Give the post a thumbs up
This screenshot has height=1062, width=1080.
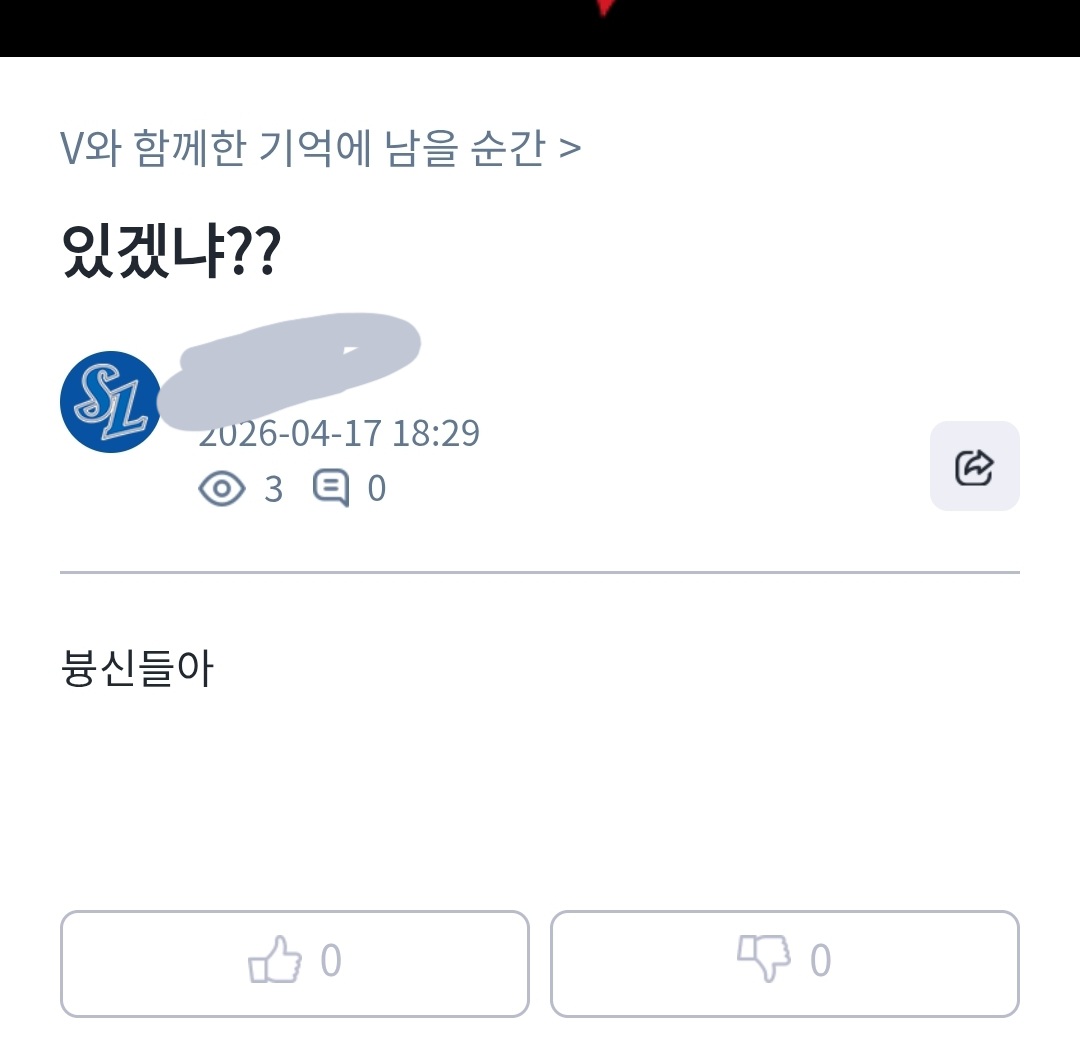(294, 962)
